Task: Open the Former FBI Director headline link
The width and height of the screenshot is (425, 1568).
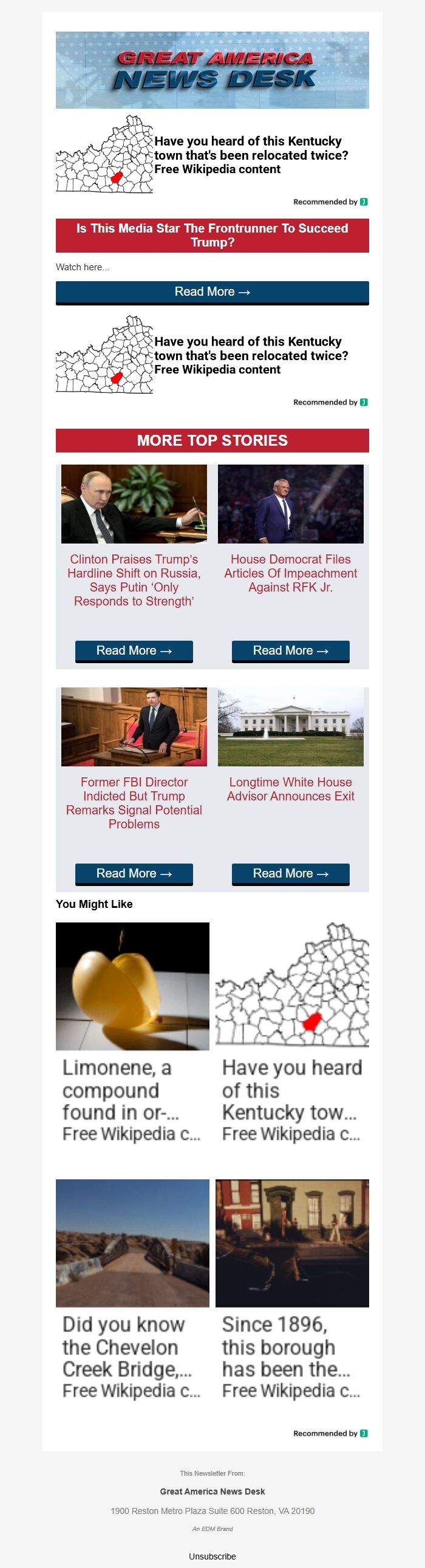Action: [x=134, y=802]
